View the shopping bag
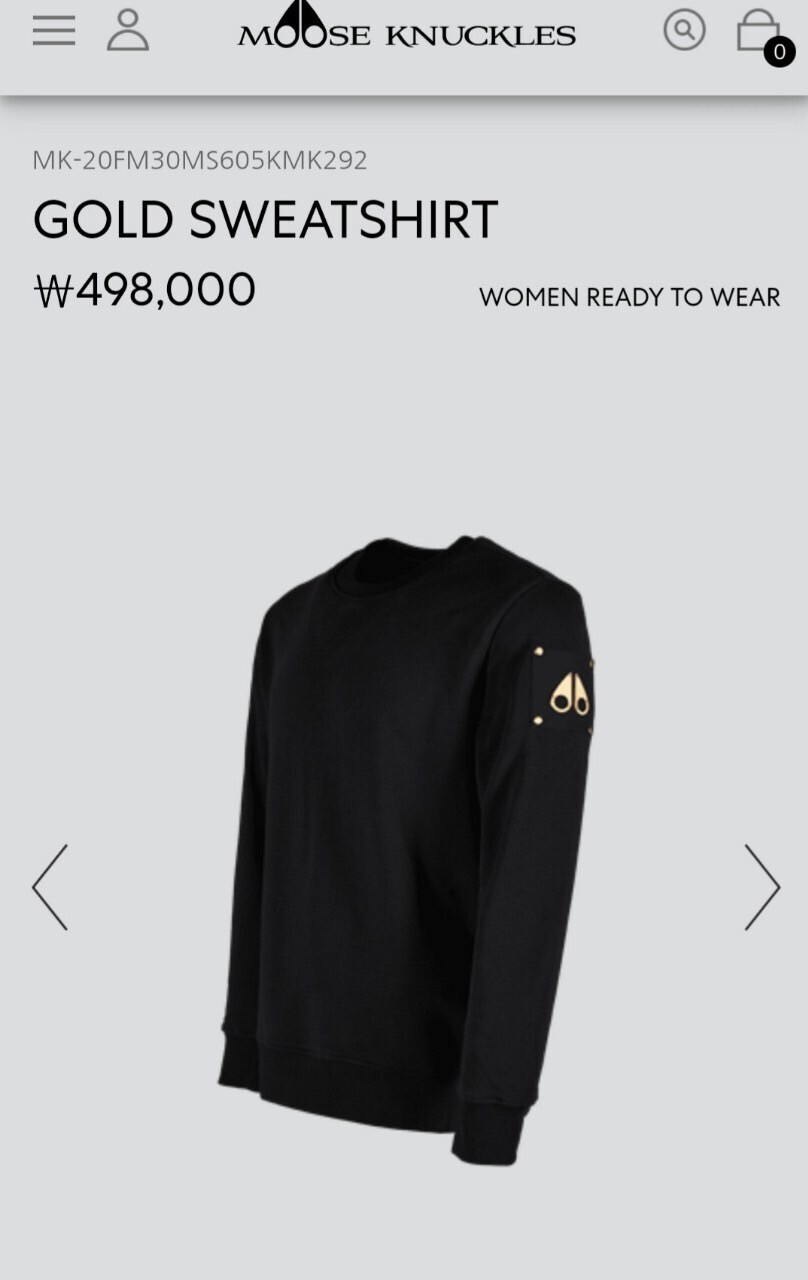 759,33
